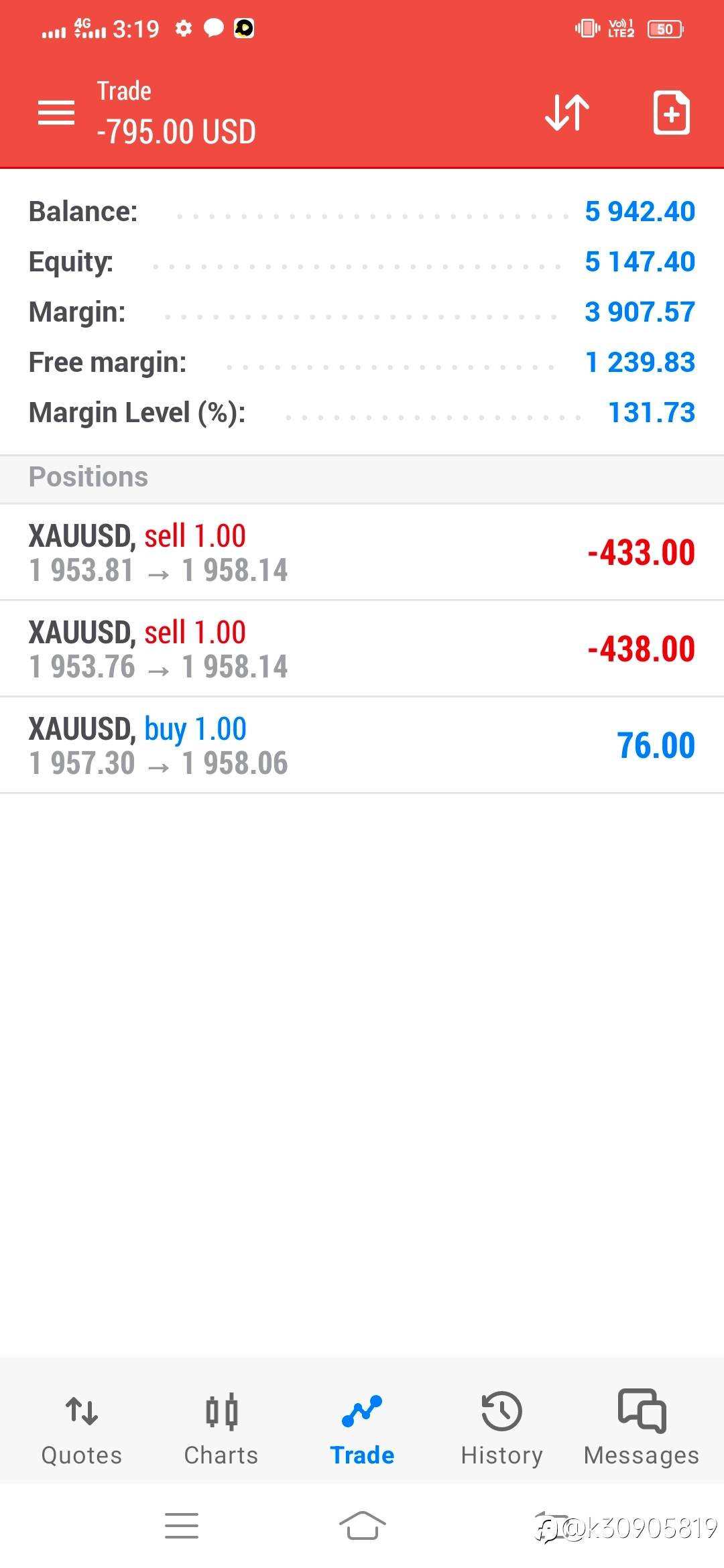Open the XAUUSD sell position at 1 953.81
724x1568 pixels.
(x=362, y=552)
